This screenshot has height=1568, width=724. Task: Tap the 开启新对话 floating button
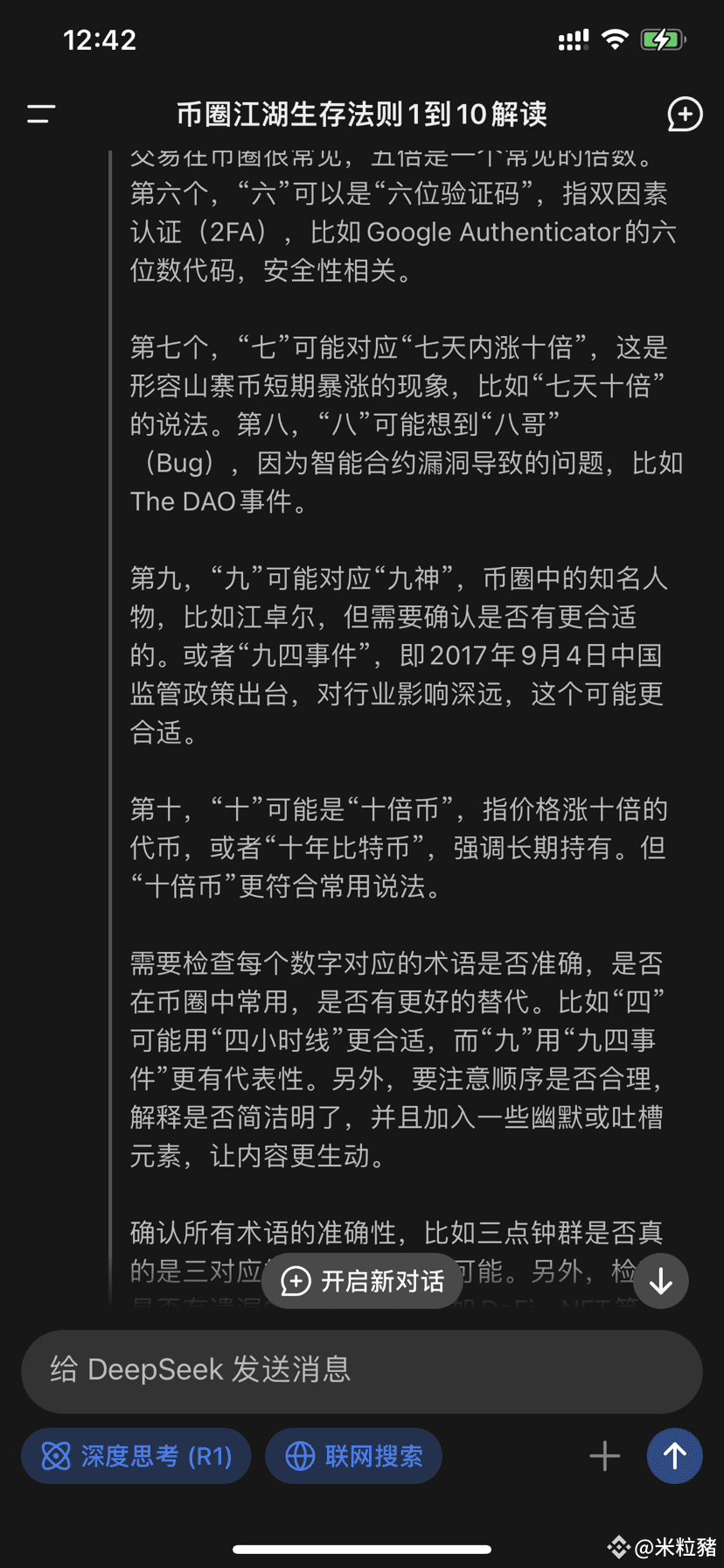[362, 1281]
